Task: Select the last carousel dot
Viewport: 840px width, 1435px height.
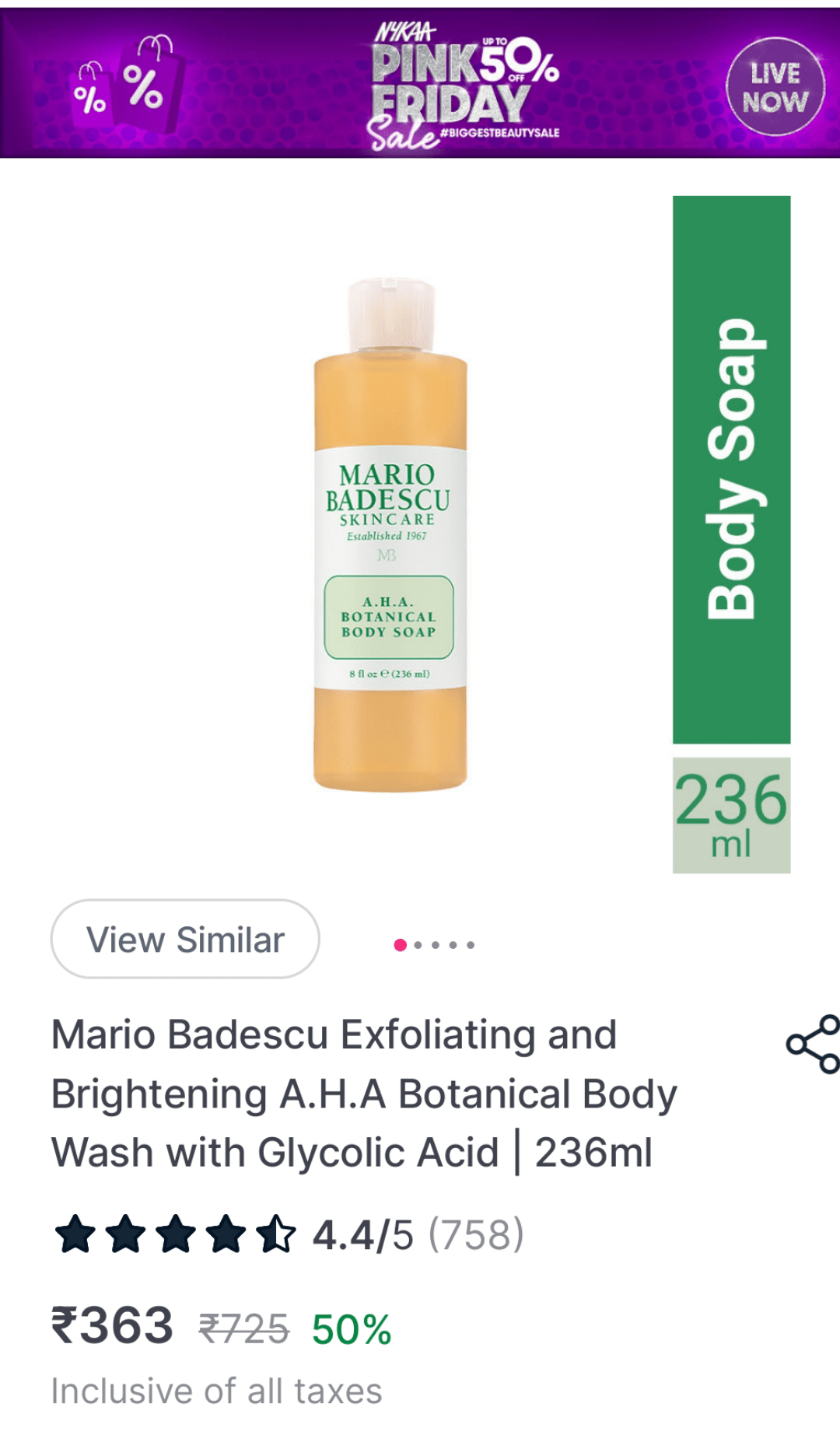Action: click(470, 943)
